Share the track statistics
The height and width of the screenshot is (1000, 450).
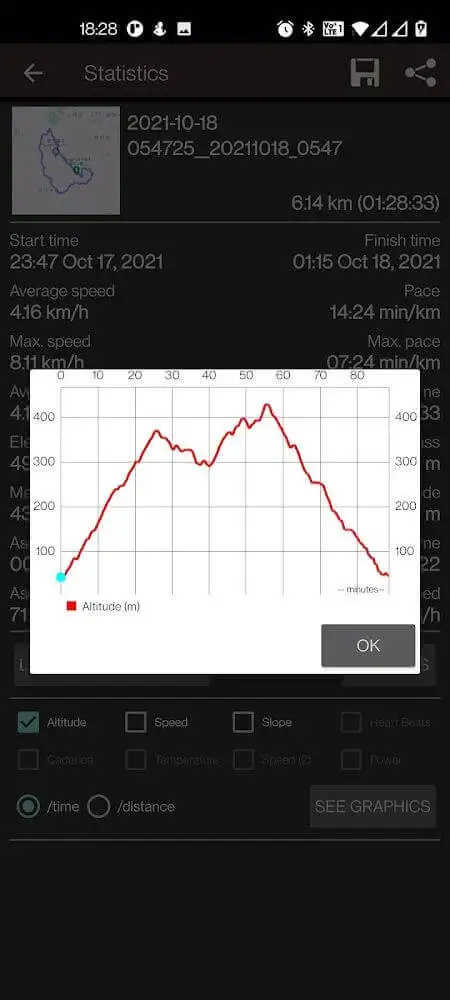pos(421,73)
